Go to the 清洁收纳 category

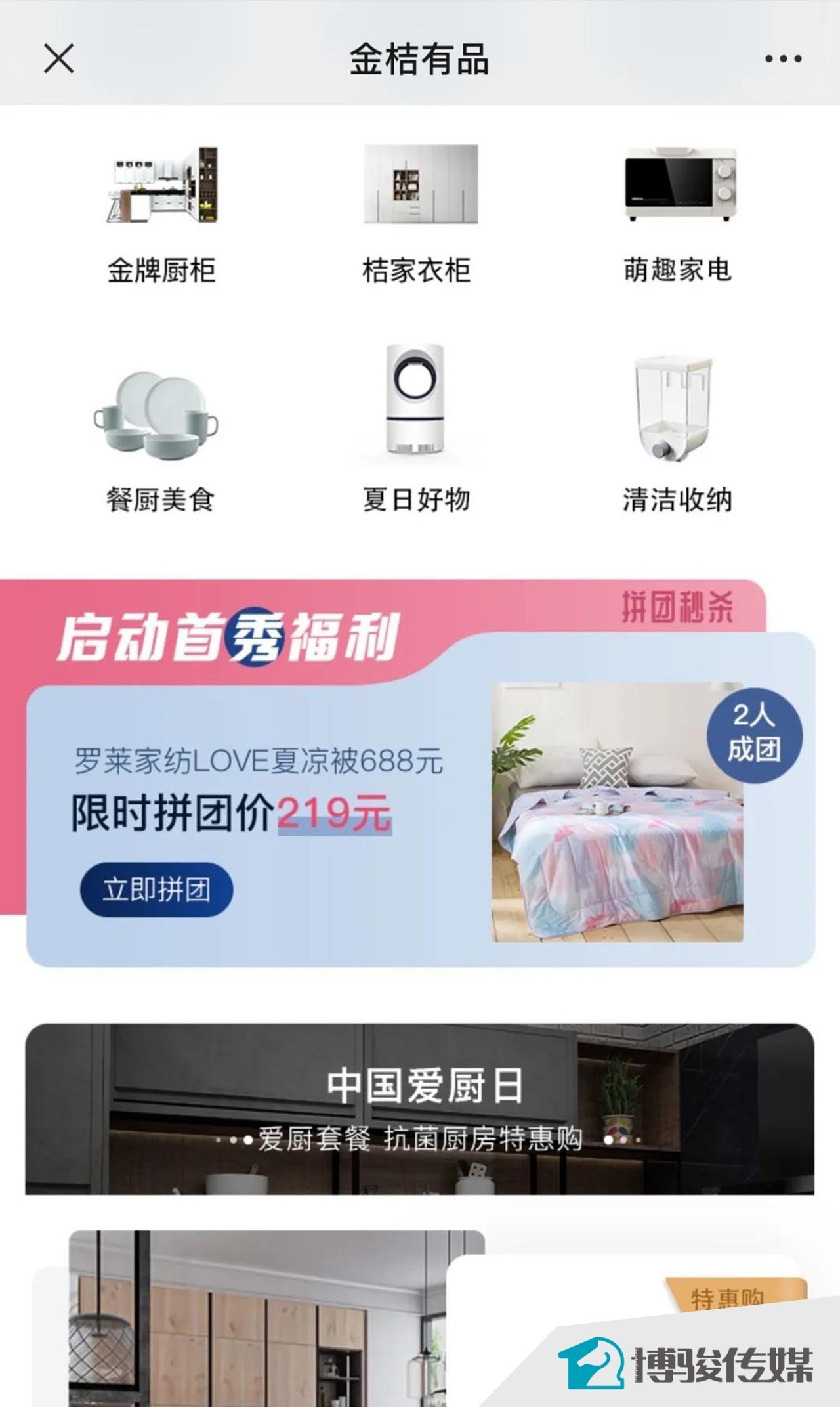676,437
